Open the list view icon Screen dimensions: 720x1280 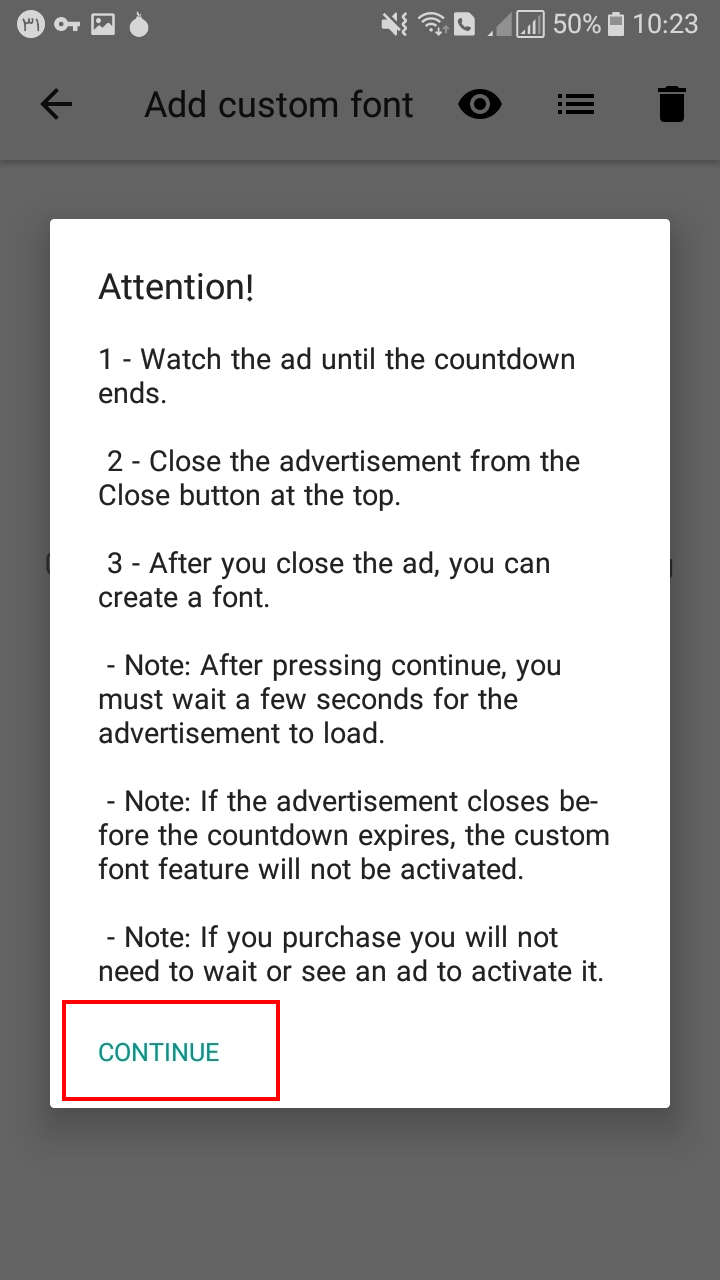pyautogui.click(x=576, y=104)
